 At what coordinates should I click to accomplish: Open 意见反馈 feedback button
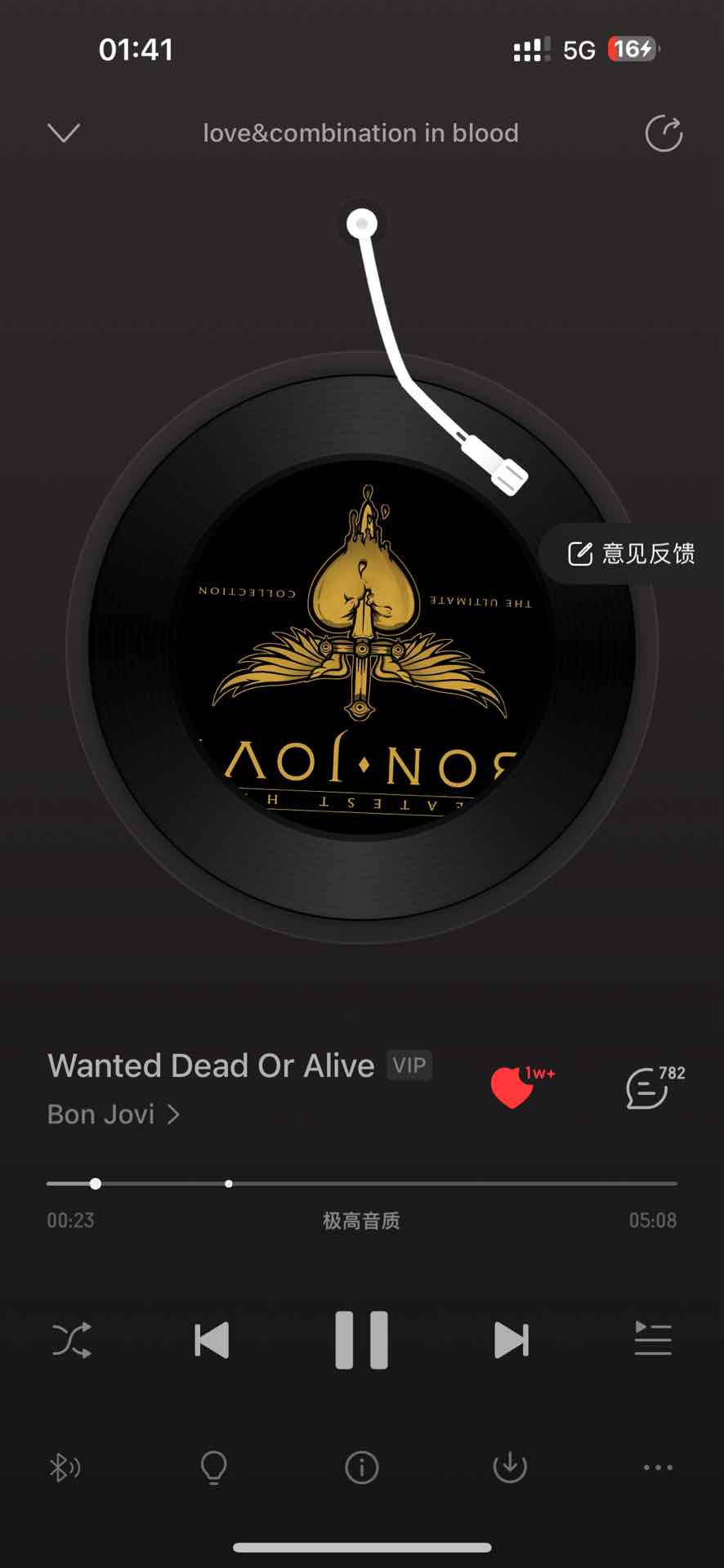point(631,553)
